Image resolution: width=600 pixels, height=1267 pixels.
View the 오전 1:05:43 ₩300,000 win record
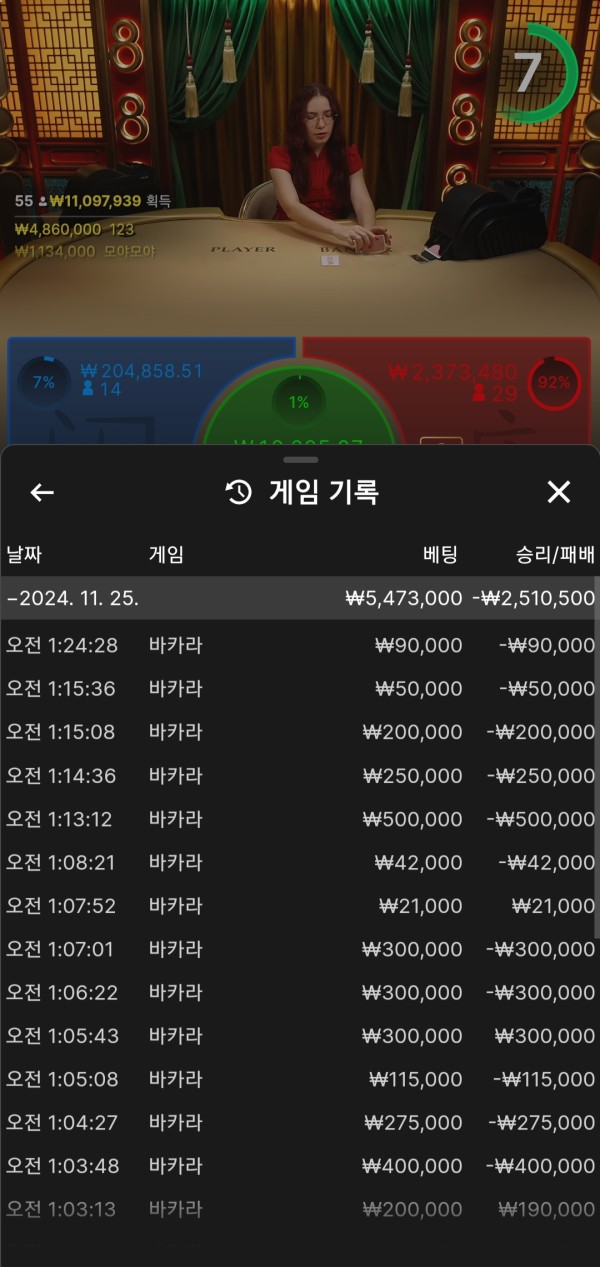point(300,1036)
